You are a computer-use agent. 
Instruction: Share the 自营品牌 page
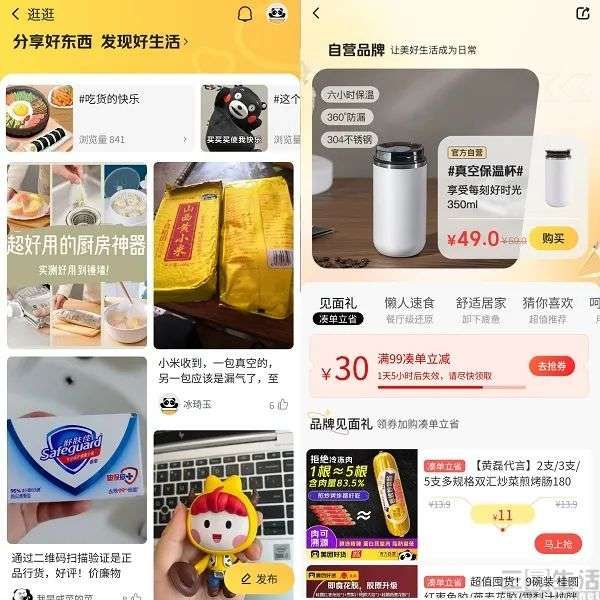[583, 14]
